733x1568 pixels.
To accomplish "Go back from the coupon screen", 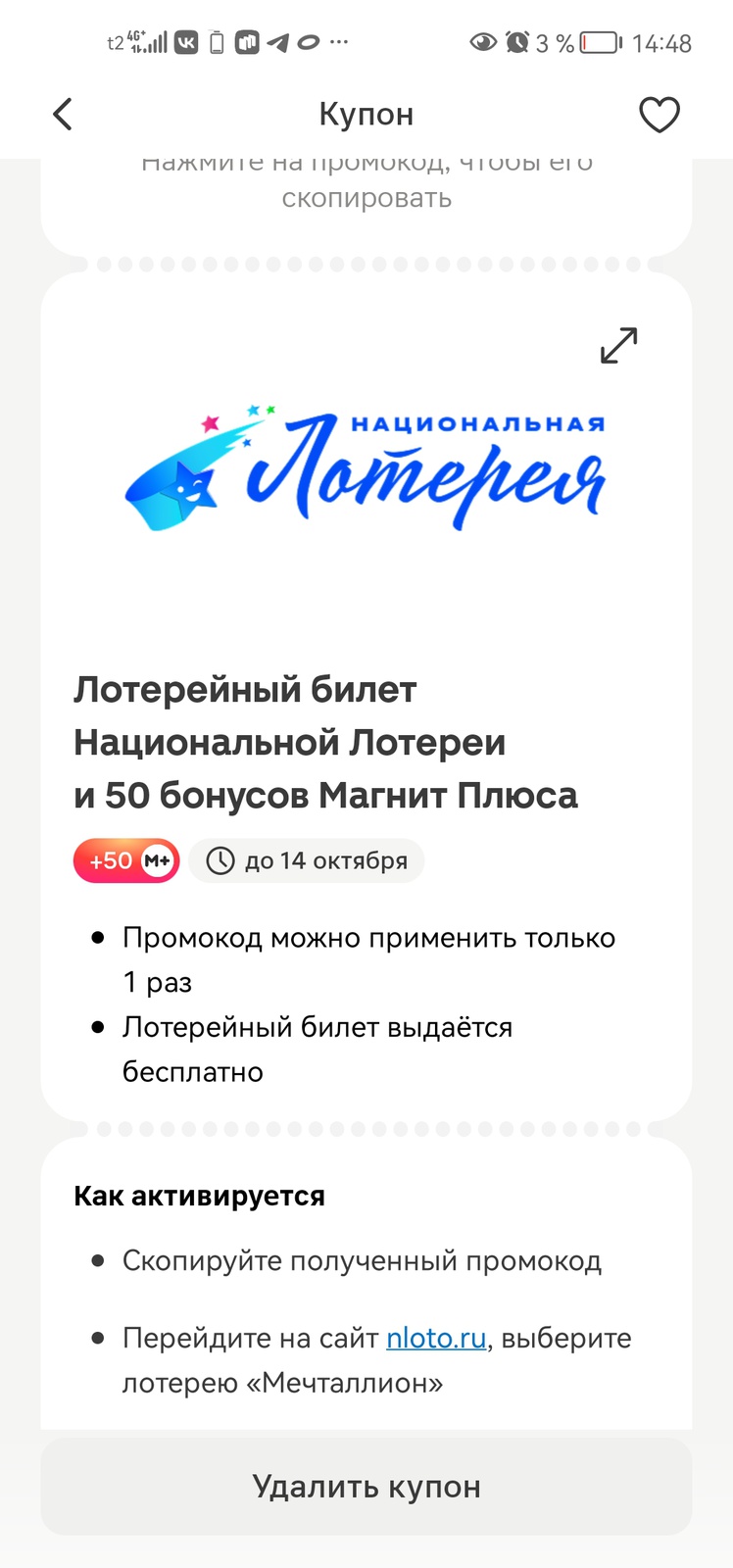I will [63, 115].
